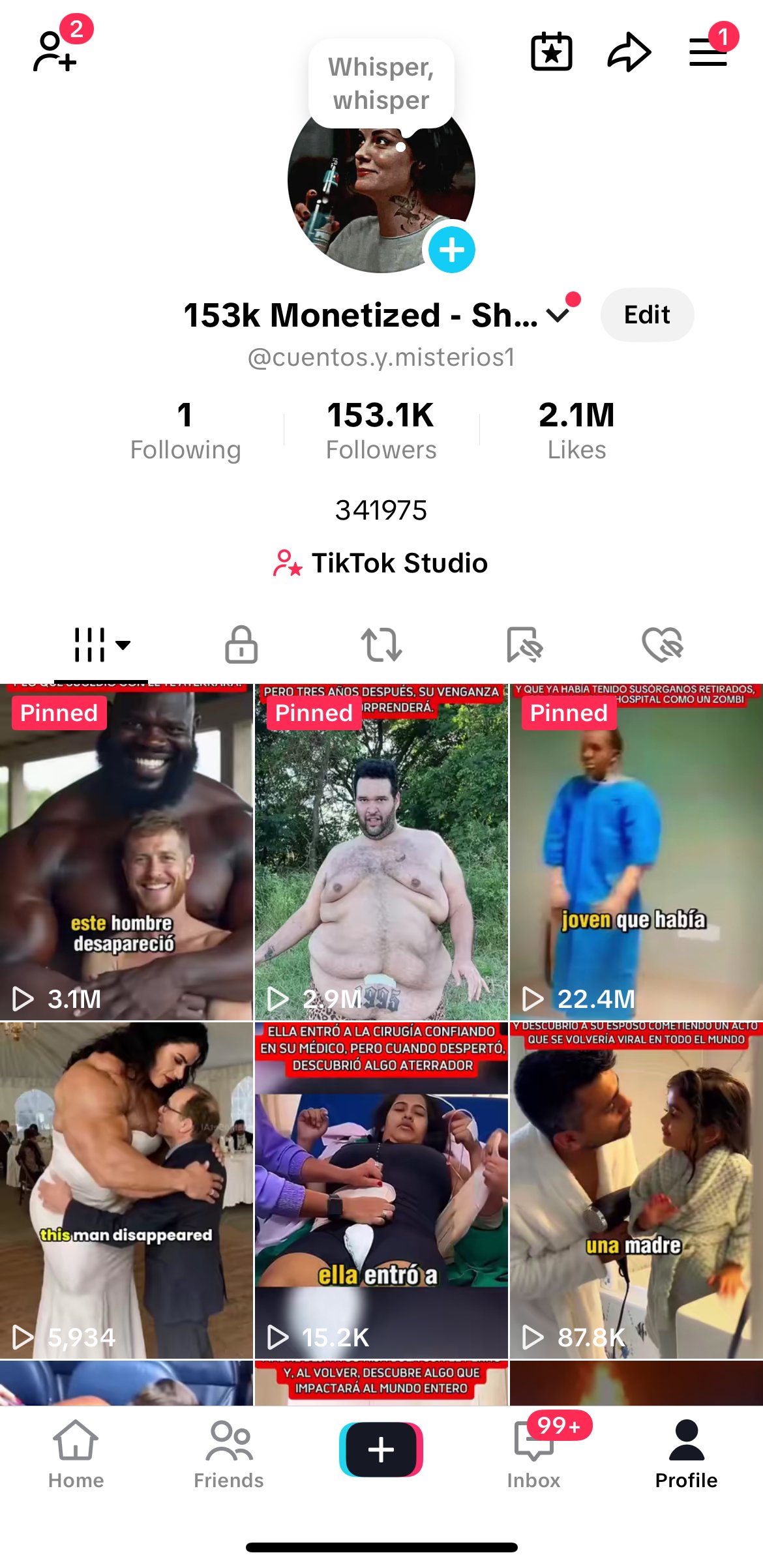Switch to the private videos lock tab
The width and height of the screenshot is (763, 1568).
coord(241,645)
